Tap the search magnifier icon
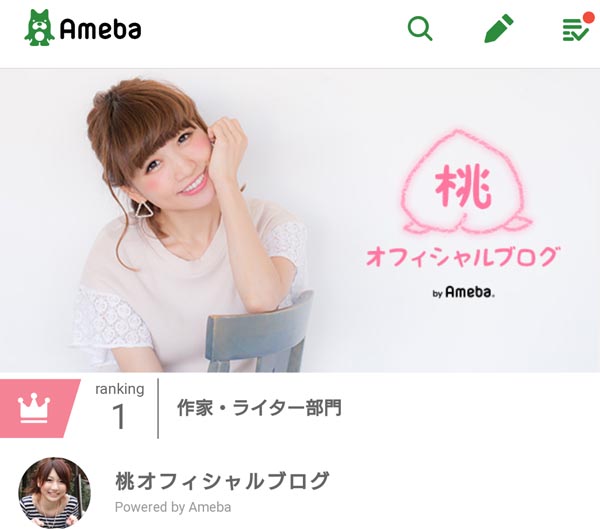Image resolution: width=600 pixels, height=529 pixels. (x=421, y=29)
